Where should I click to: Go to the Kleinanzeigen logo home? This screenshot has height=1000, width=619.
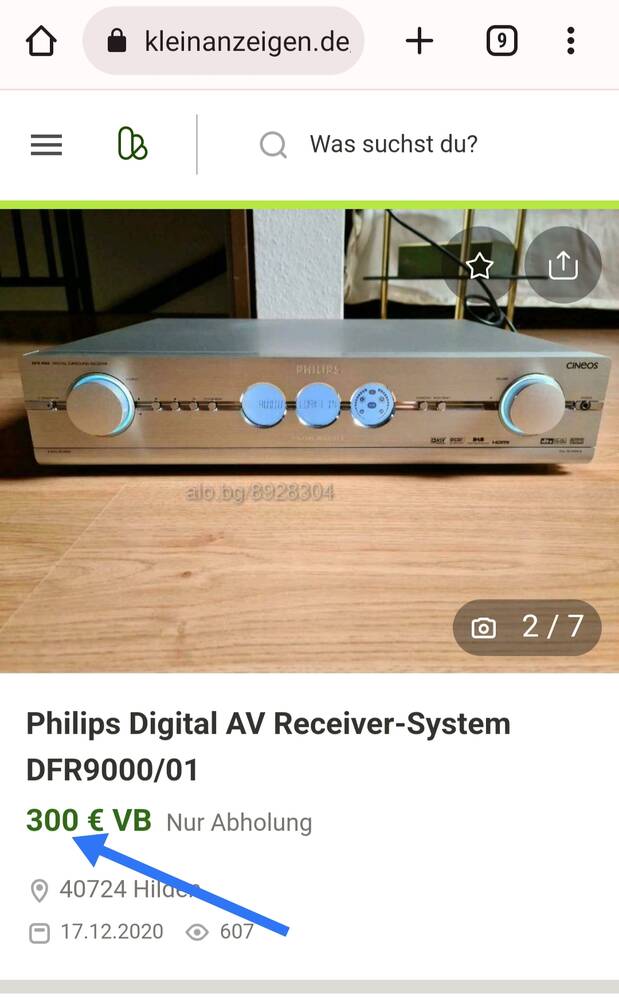(x=133, y=143)
